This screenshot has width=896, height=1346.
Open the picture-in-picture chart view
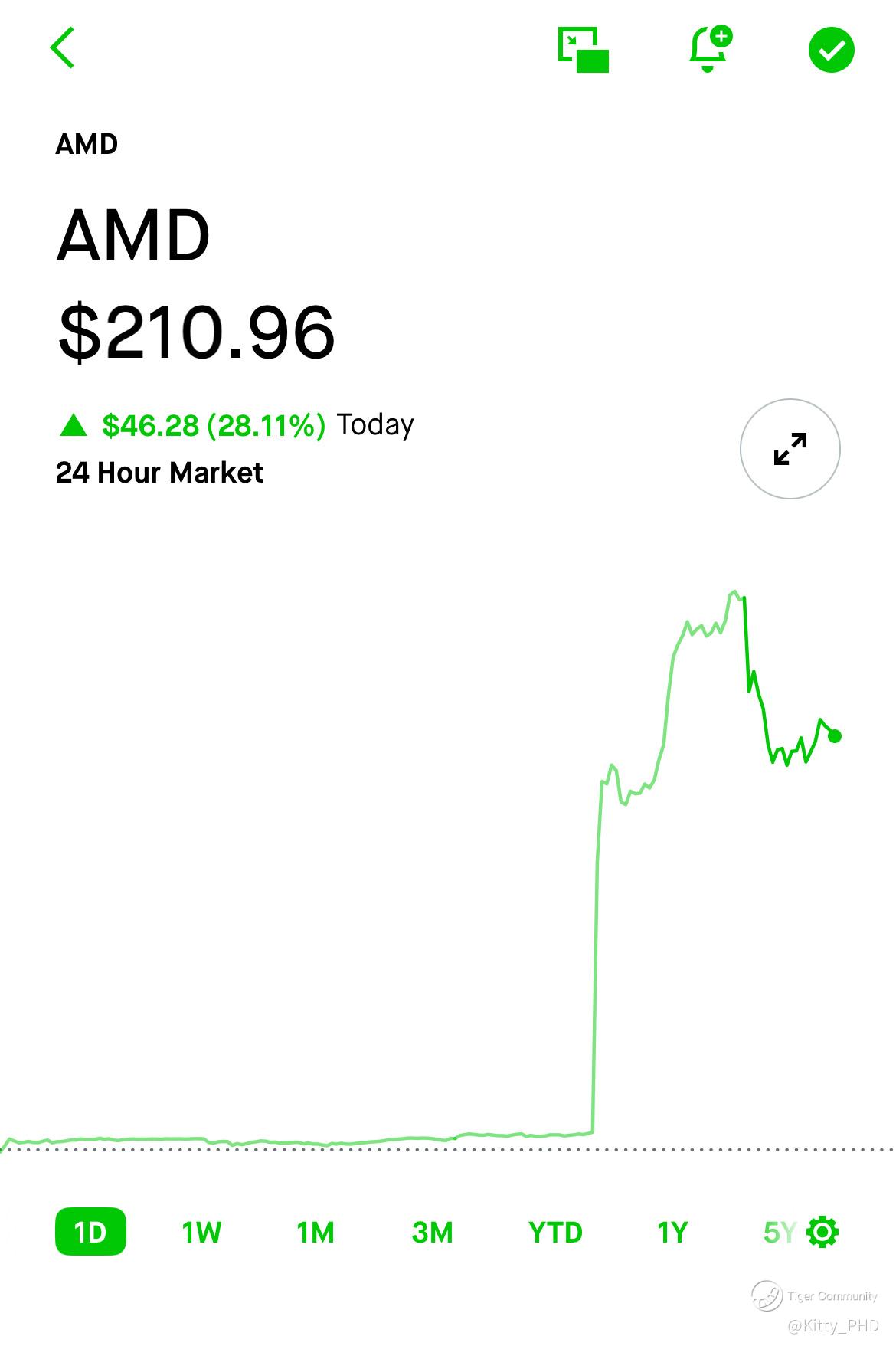pyautogui.click(x=584, y=50)
